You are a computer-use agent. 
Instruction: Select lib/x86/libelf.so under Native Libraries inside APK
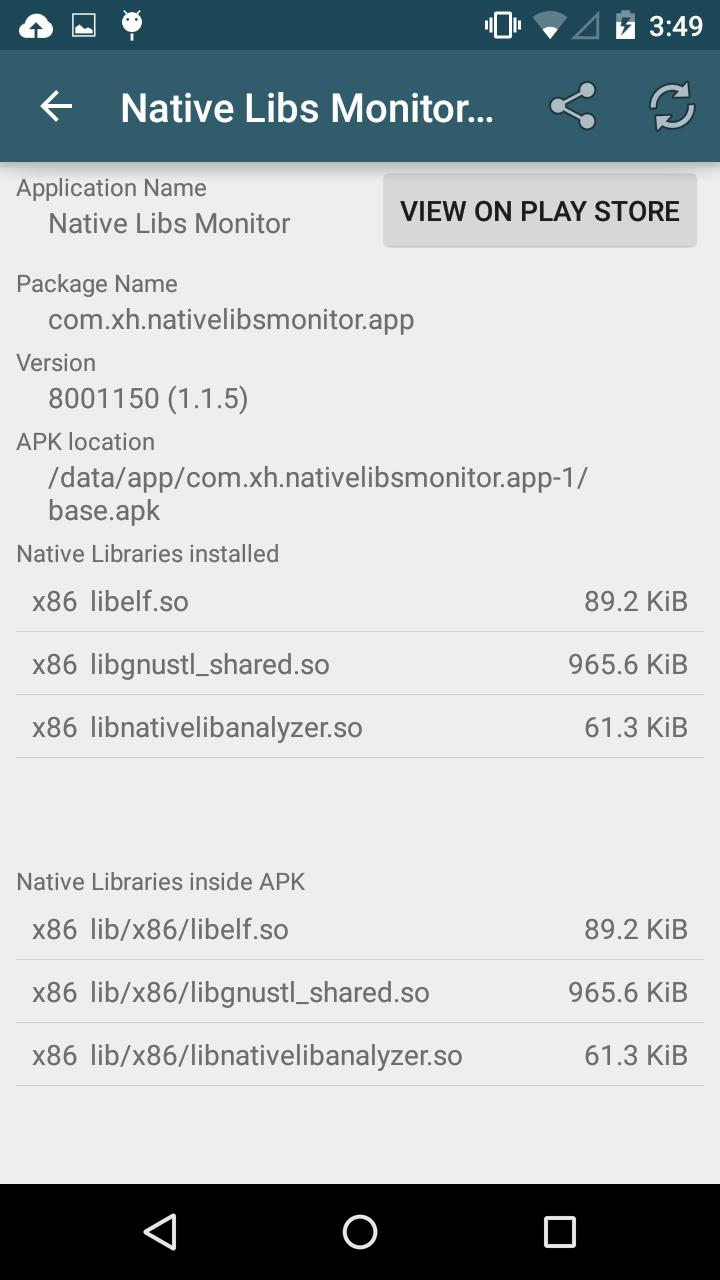[360, 929]
